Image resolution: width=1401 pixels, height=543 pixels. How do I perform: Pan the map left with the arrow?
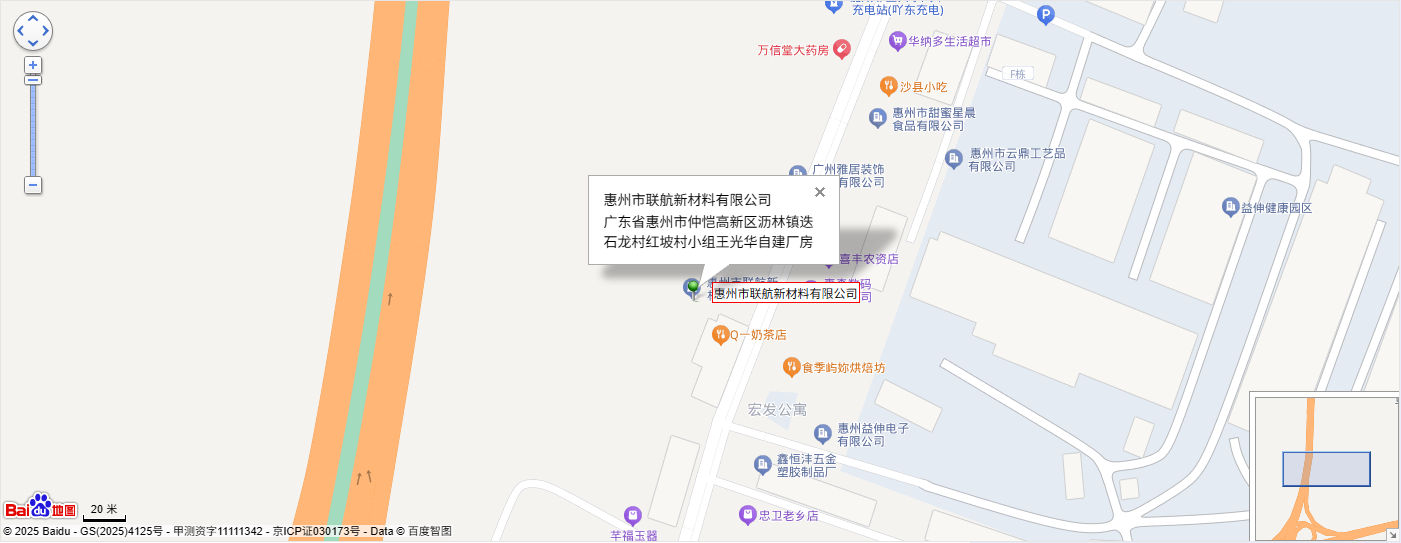(x=21, y=31)
